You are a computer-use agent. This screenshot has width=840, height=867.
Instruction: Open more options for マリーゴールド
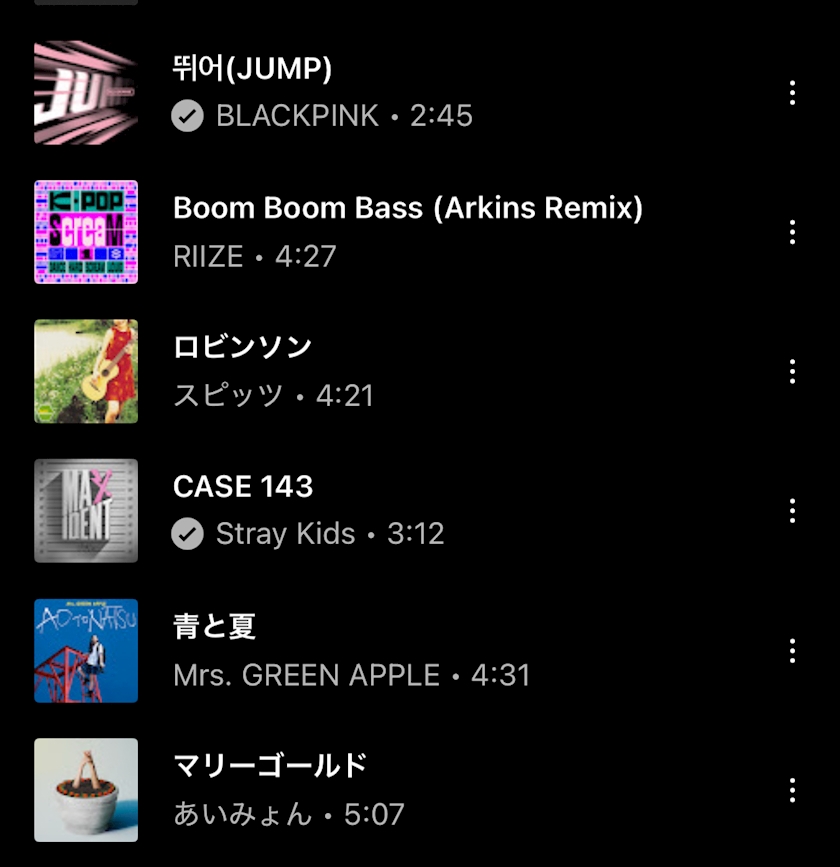tap(792, 790)
